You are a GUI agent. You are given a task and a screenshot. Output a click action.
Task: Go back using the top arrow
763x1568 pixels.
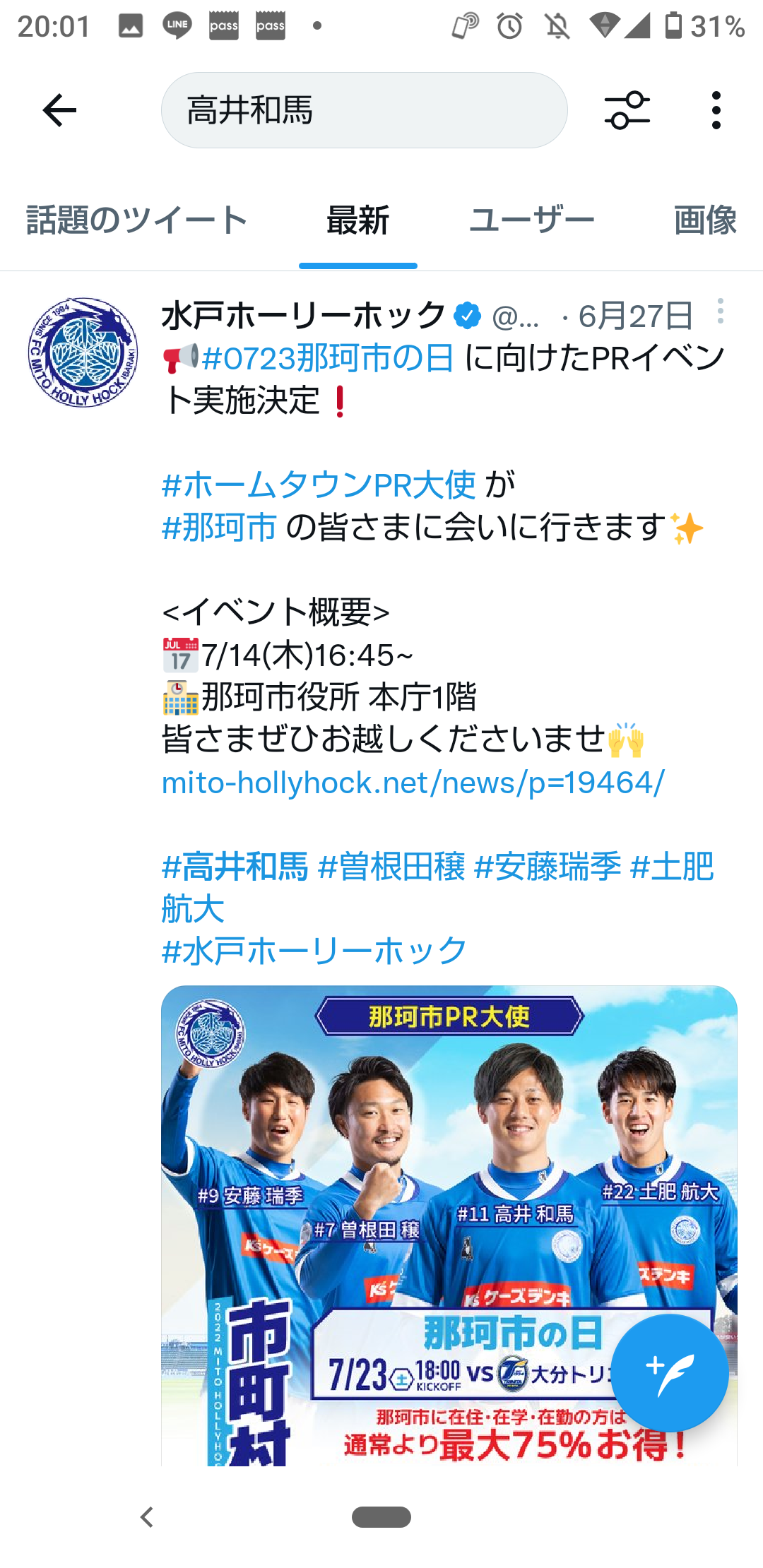pos(59,110)
